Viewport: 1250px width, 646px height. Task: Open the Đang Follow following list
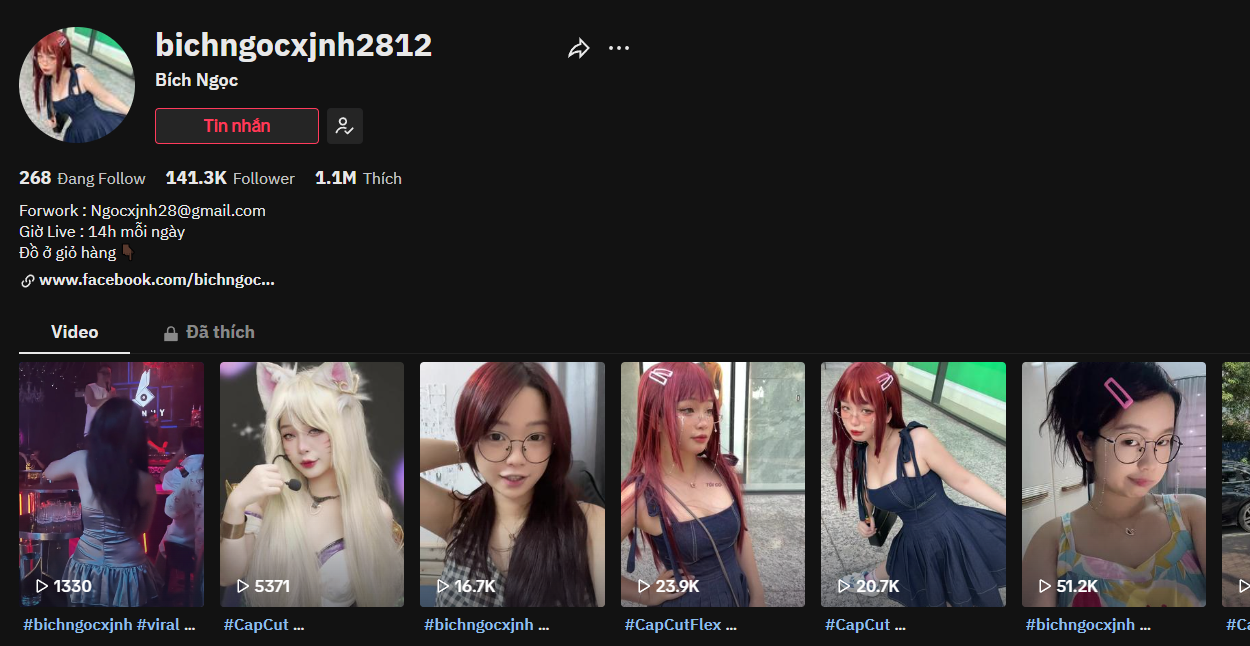click(x=83, y=178)
